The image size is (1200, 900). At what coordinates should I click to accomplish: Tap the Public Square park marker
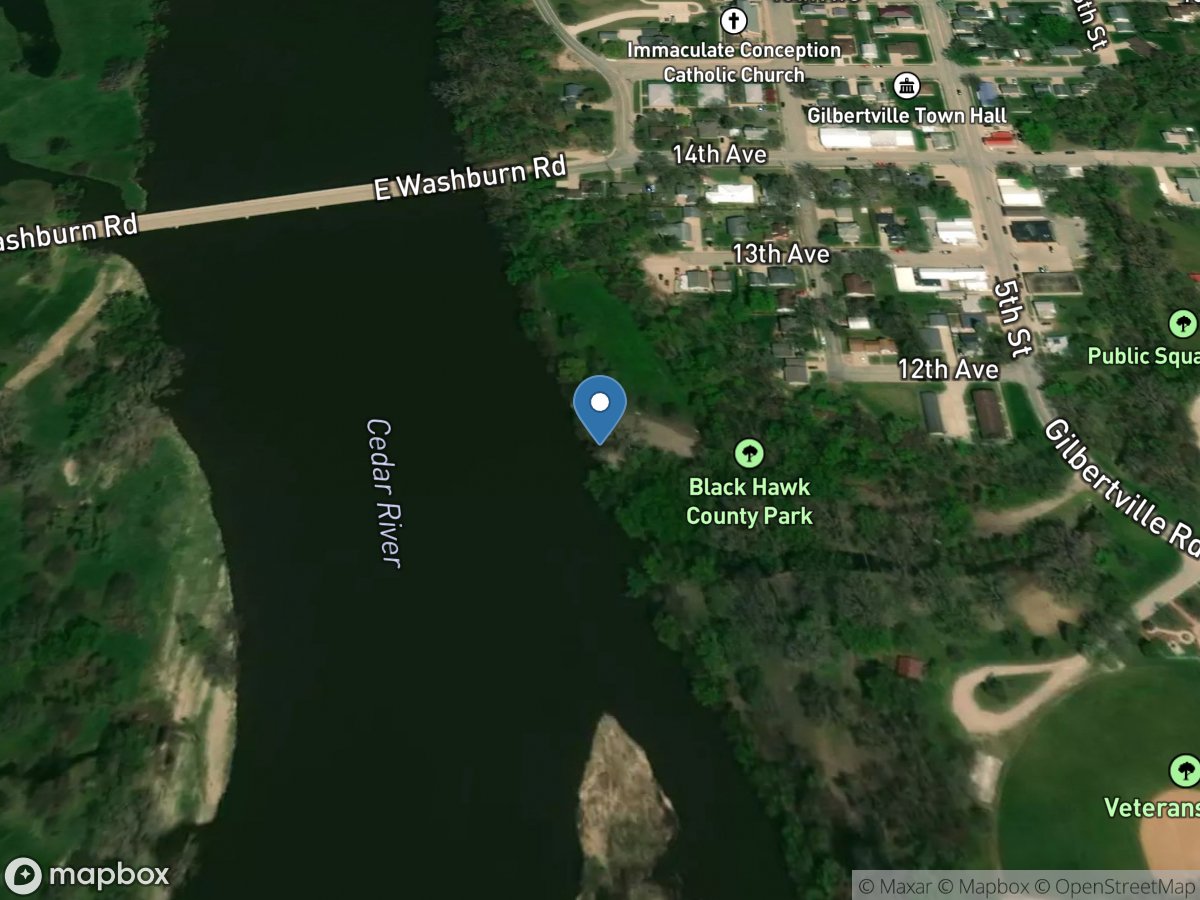[x=1183, y=324]
